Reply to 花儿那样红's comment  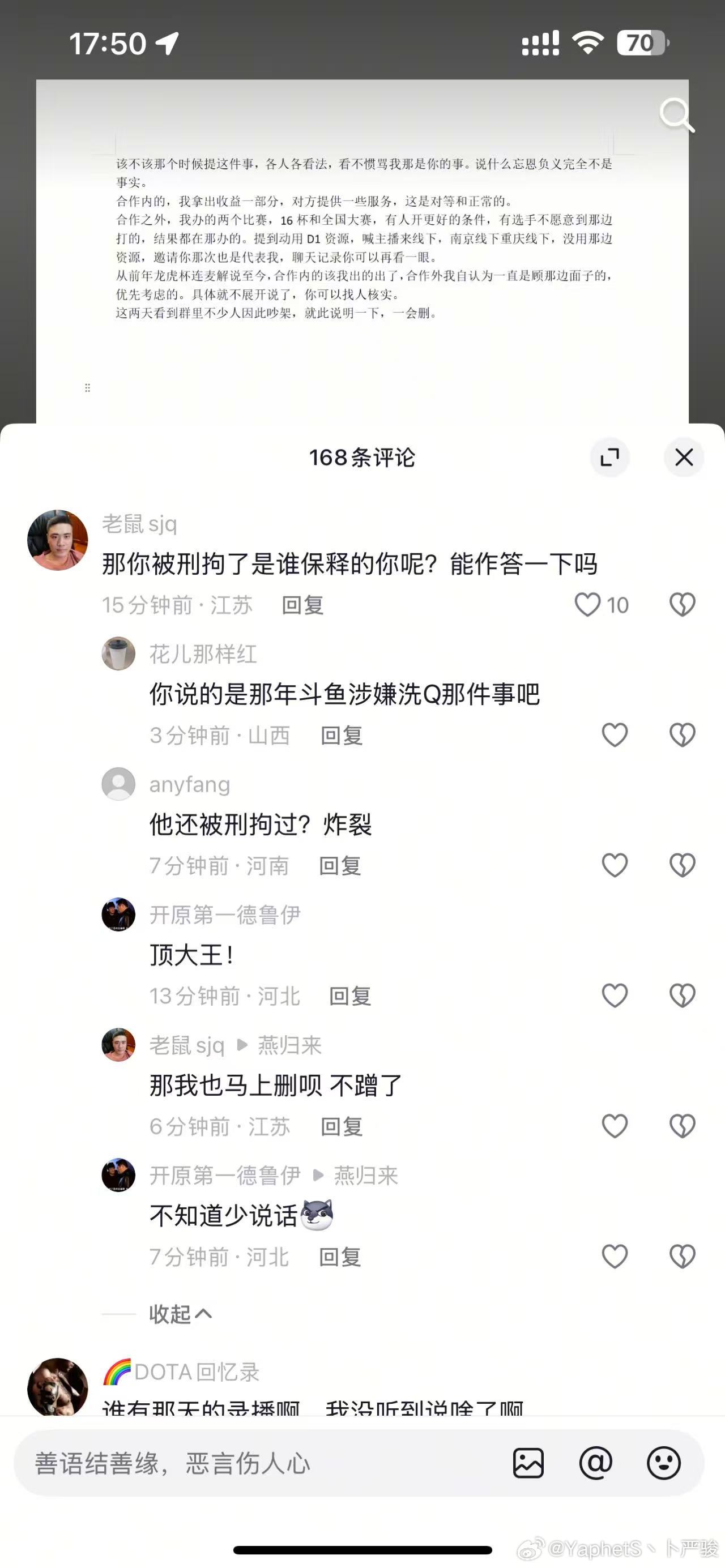(342, 736)
